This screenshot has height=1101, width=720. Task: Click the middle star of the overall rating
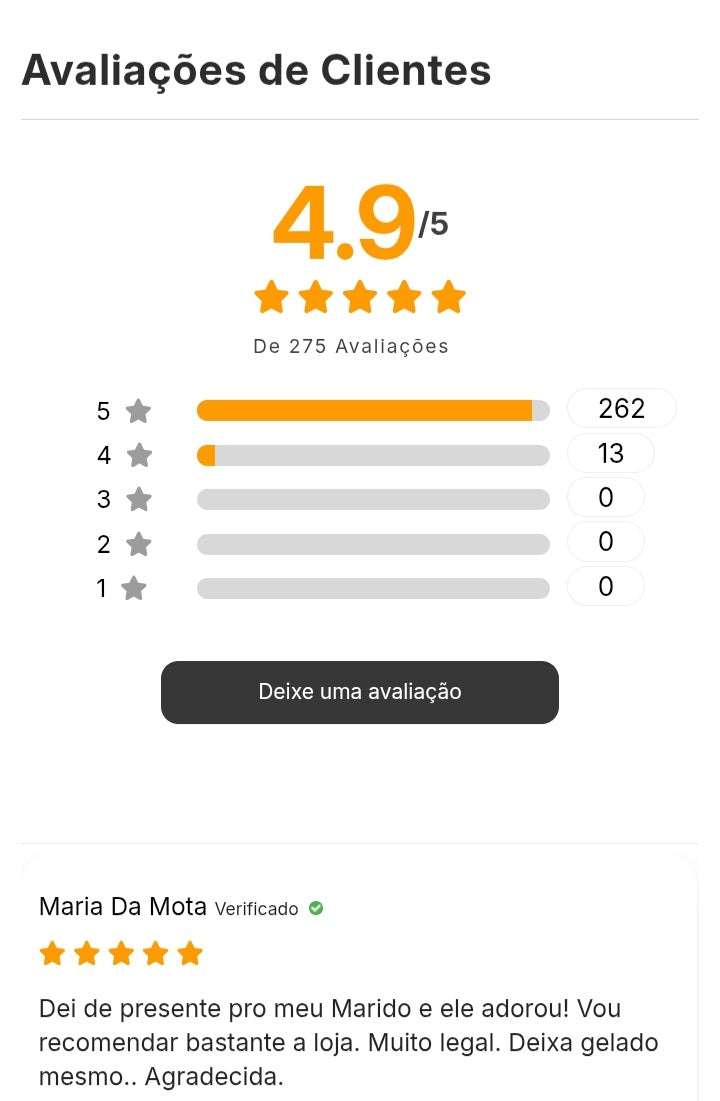coord(360,296)
